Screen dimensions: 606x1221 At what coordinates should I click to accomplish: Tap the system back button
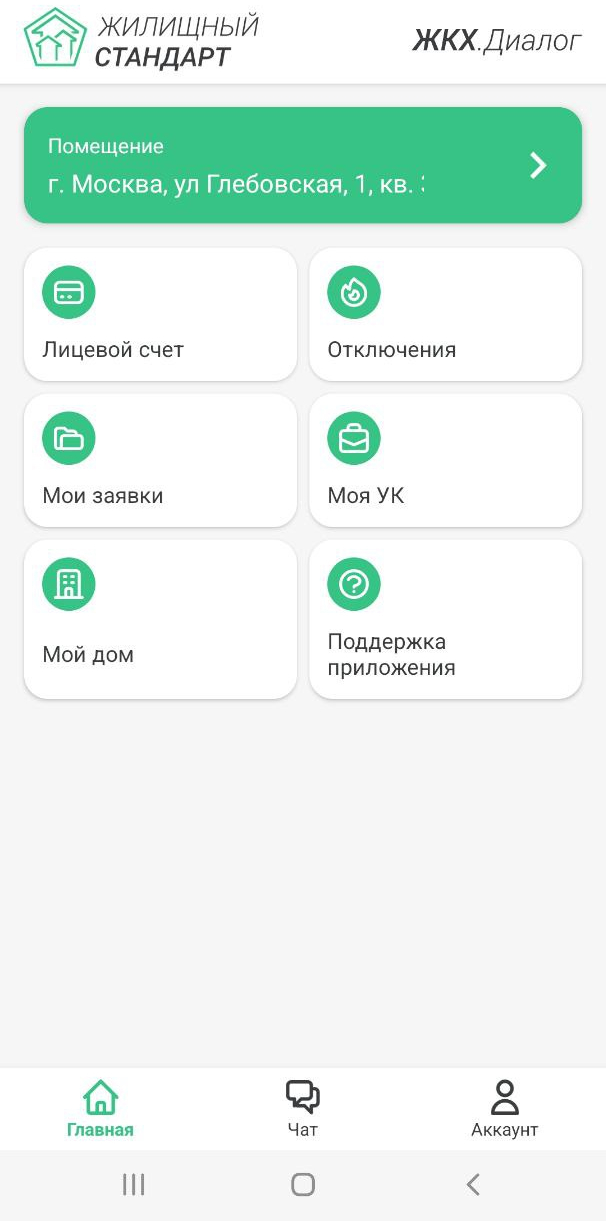pos(473,1185)
